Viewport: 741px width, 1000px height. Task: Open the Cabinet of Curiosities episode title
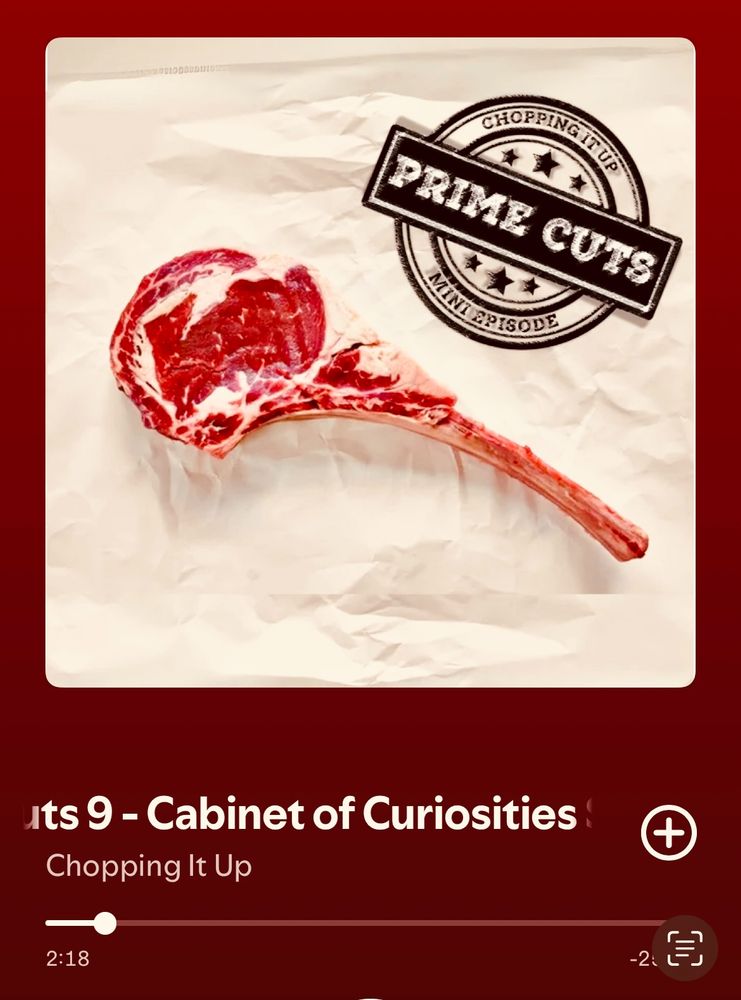[x=307, y=814]
